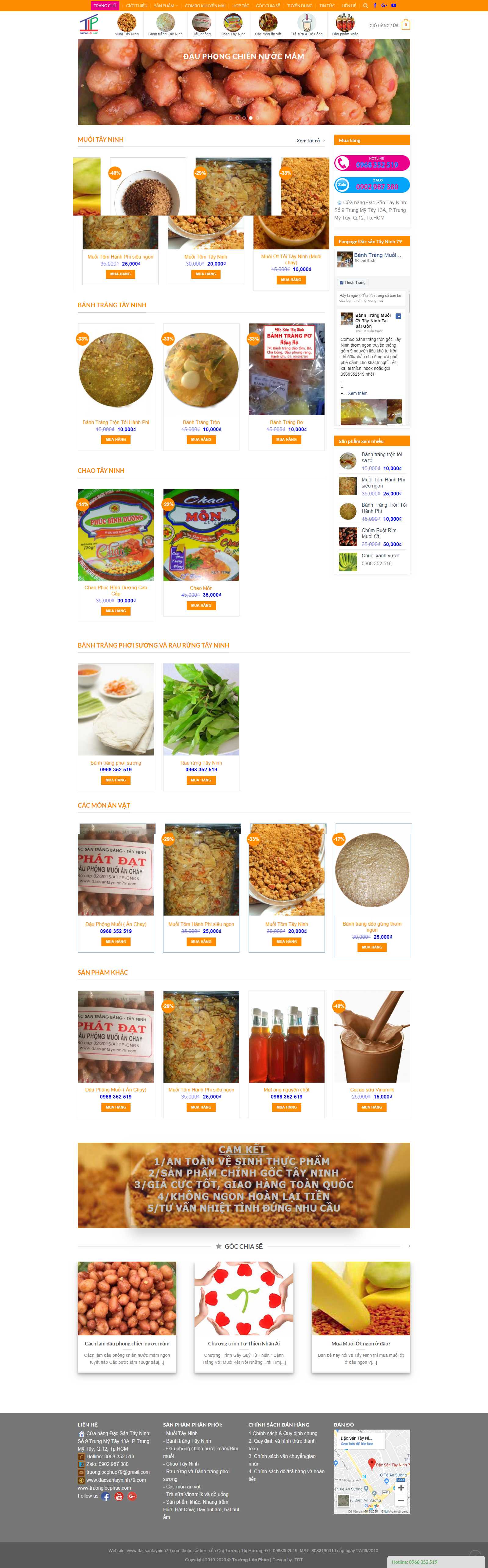Buy Cacao sữa Vinamilk with MUA HÀNG

click(371, 1107)
